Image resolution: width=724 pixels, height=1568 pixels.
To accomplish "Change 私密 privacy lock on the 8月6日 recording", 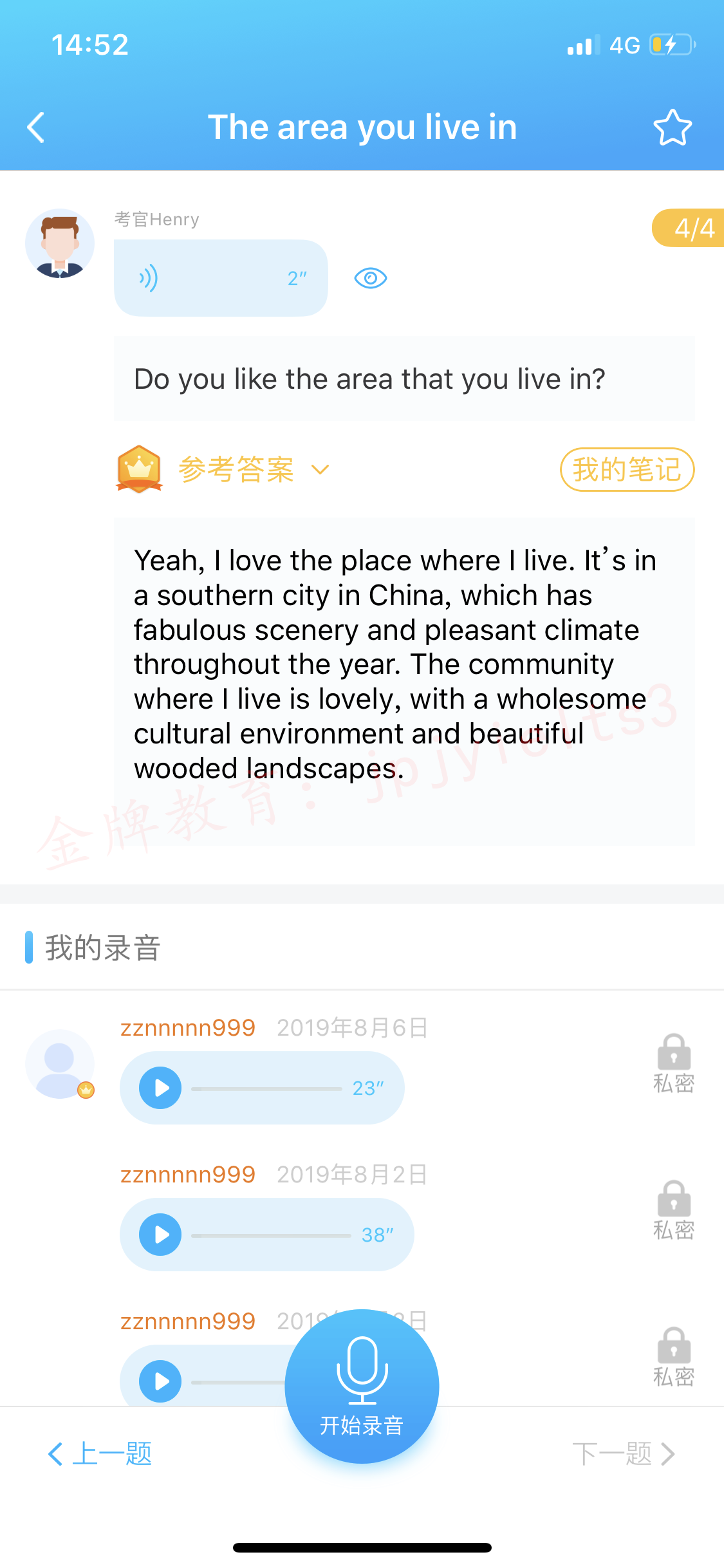I will coord(674,1064).
